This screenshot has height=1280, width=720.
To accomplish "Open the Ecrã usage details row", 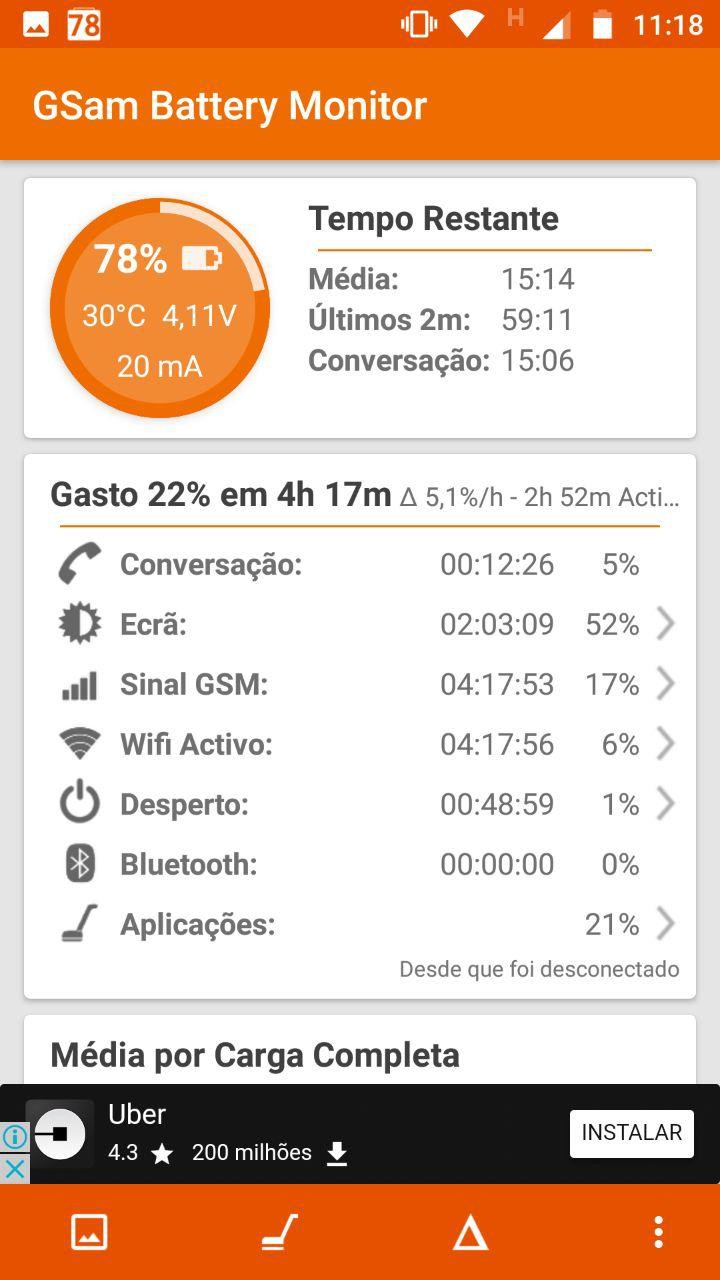I will coord(360,624).
